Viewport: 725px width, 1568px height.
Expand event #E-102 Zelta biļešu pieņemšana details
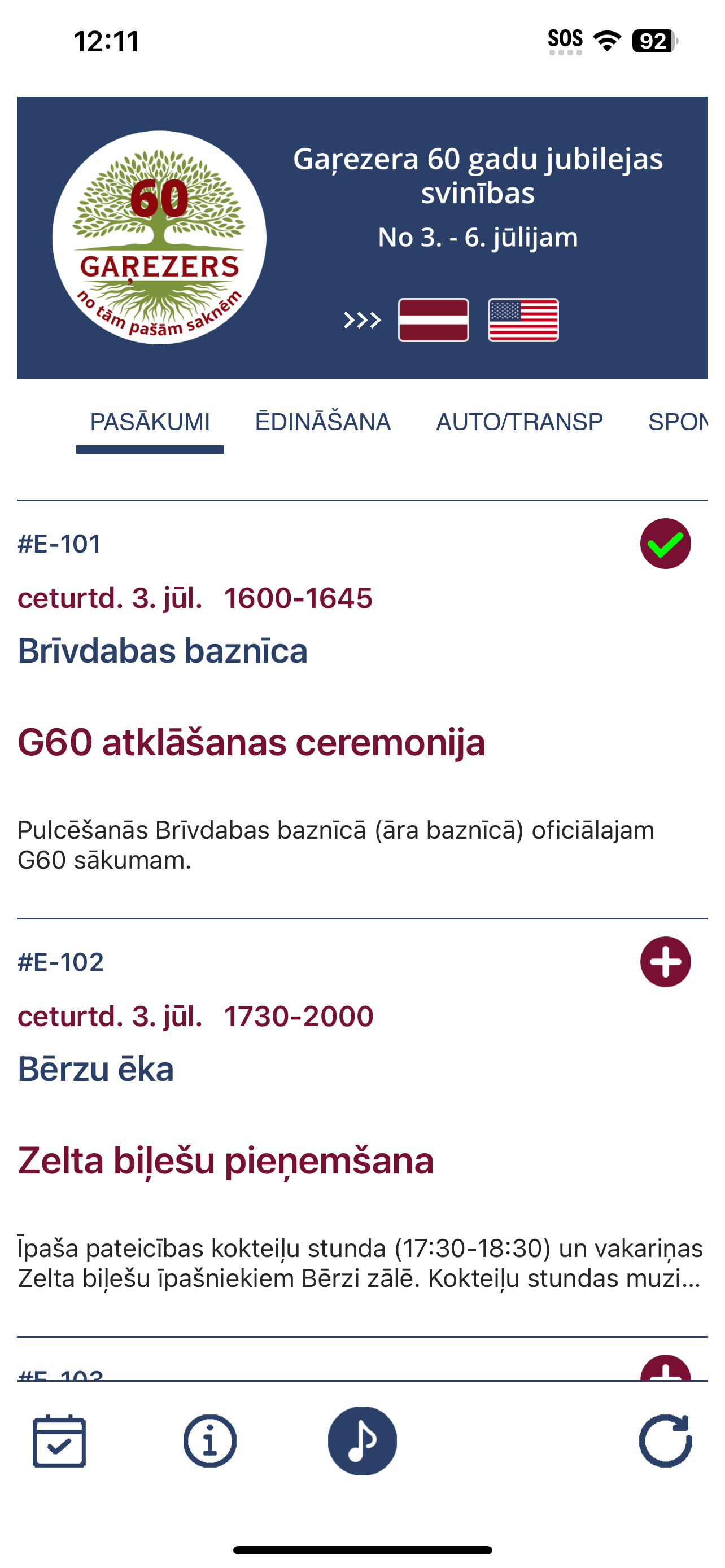pyautogui.click(x=225, y=1159)
